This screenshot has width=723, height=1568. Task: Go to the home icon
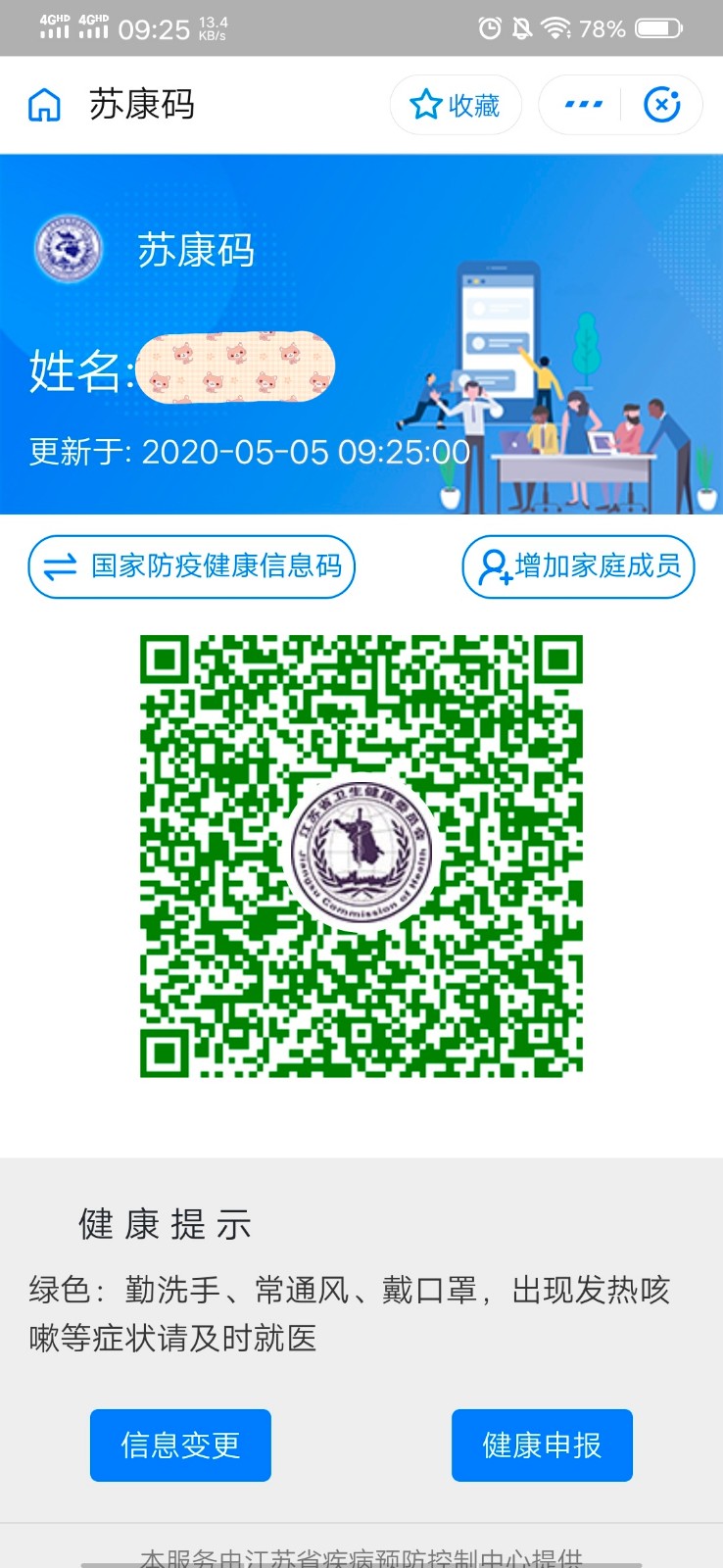[x=44, y=105]
